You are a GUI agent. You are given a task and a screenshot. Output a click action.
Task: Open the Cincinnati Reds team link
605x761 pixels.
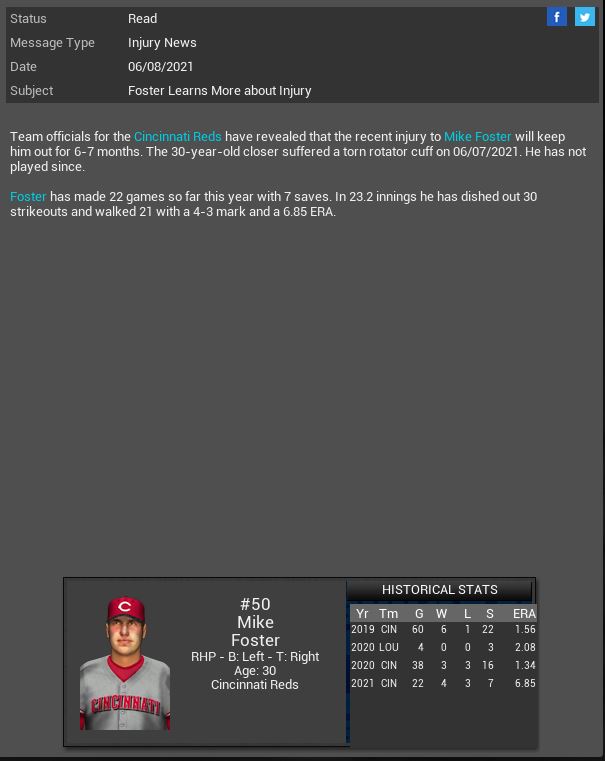click(x=178, y=136)
